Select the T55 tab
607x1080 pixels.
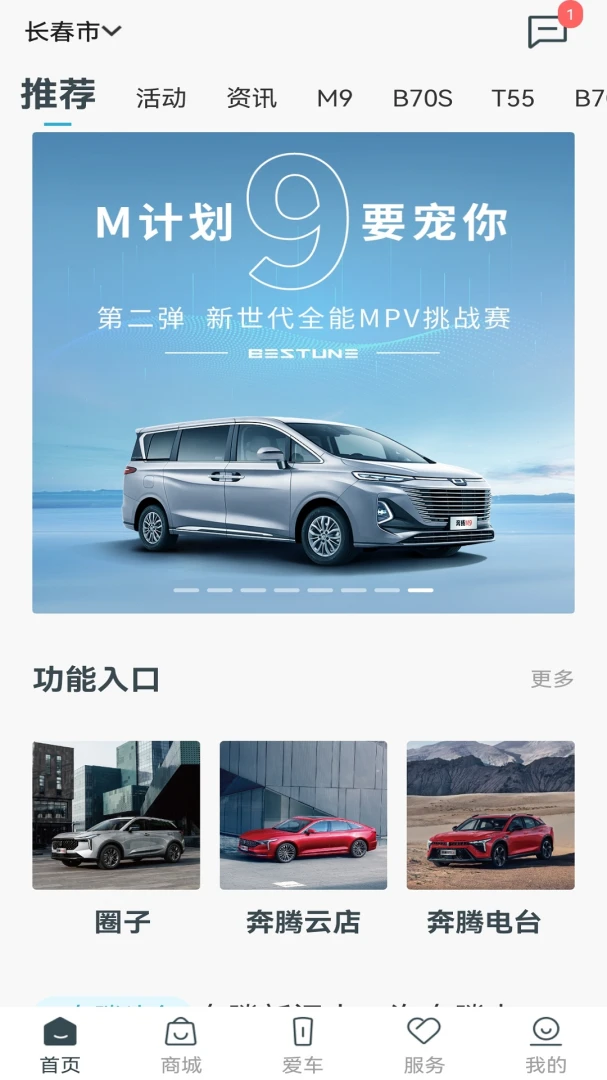click(x=513, y=98)
